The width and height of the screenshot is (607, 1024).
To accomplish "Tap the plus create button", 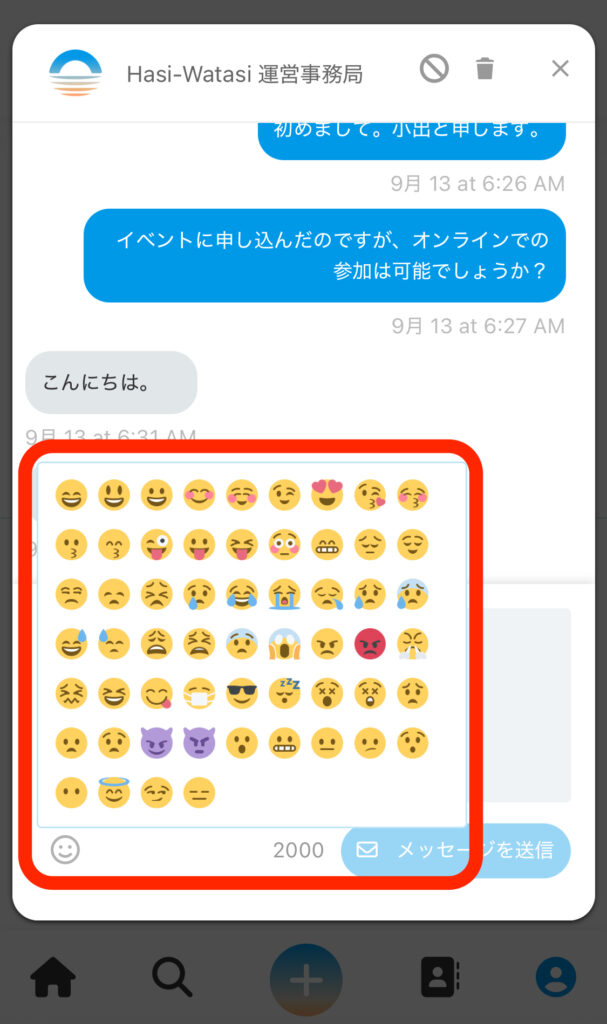I will tap(306, 980).
